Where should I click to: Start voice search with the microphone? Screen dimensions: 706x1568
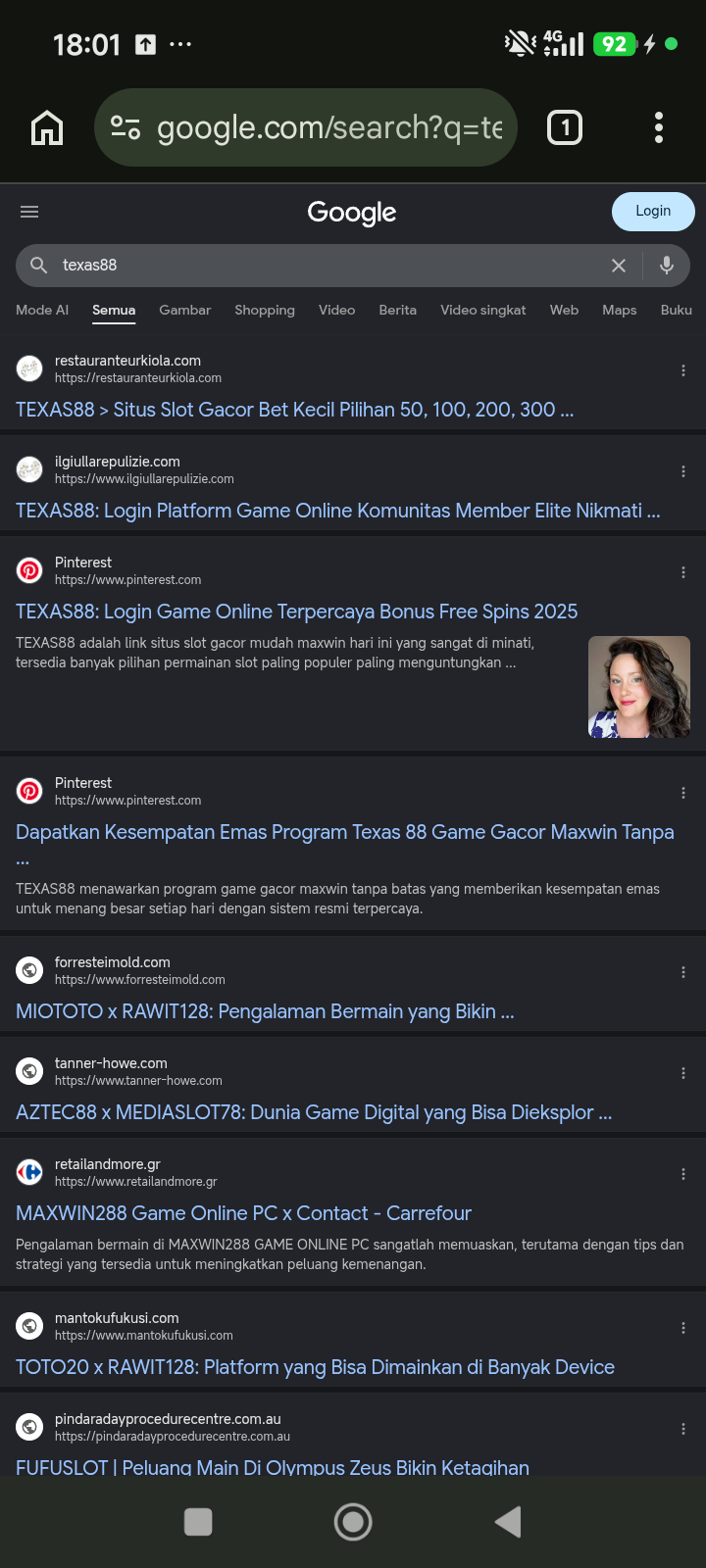[667, 266]
